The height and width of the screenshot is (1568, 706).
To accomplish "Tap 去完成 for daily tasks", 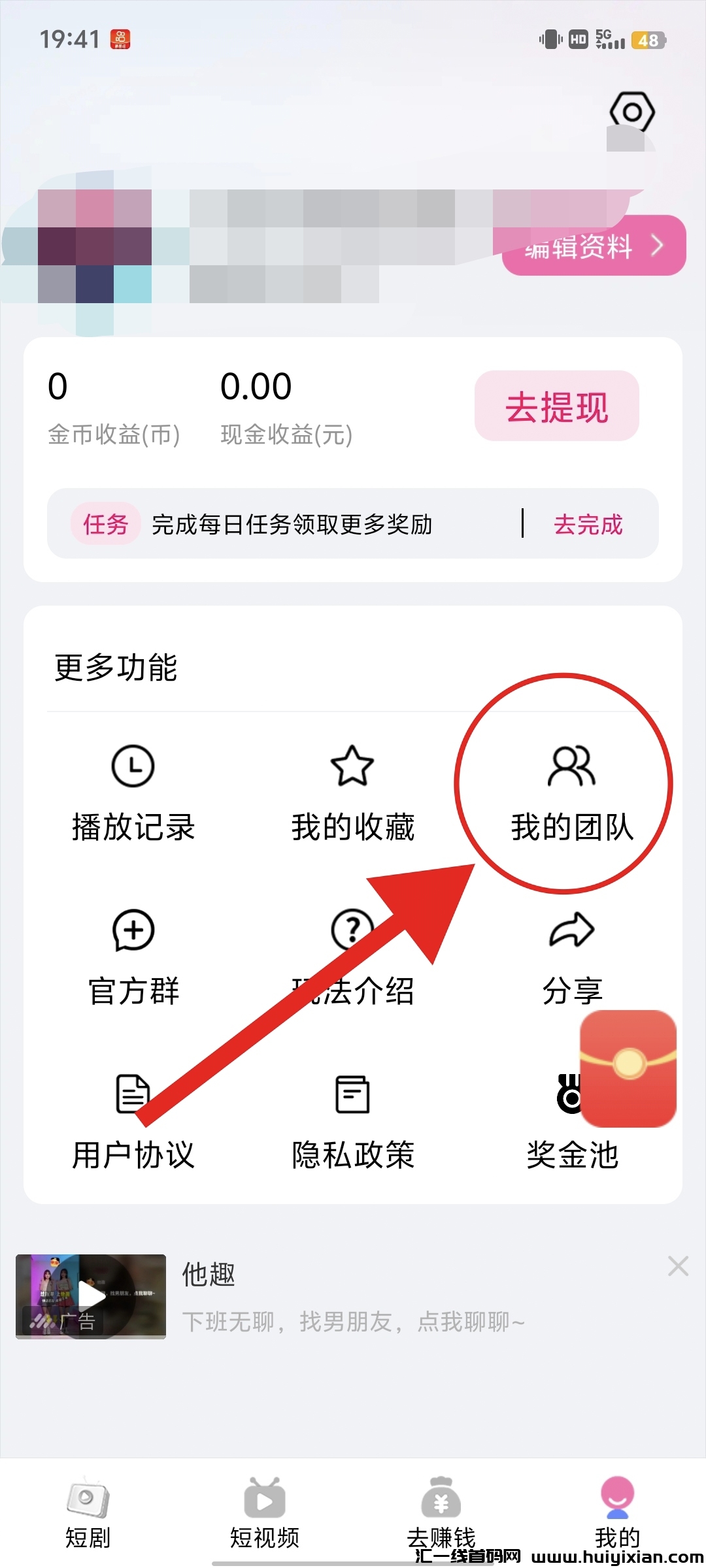I will [588, 525].
